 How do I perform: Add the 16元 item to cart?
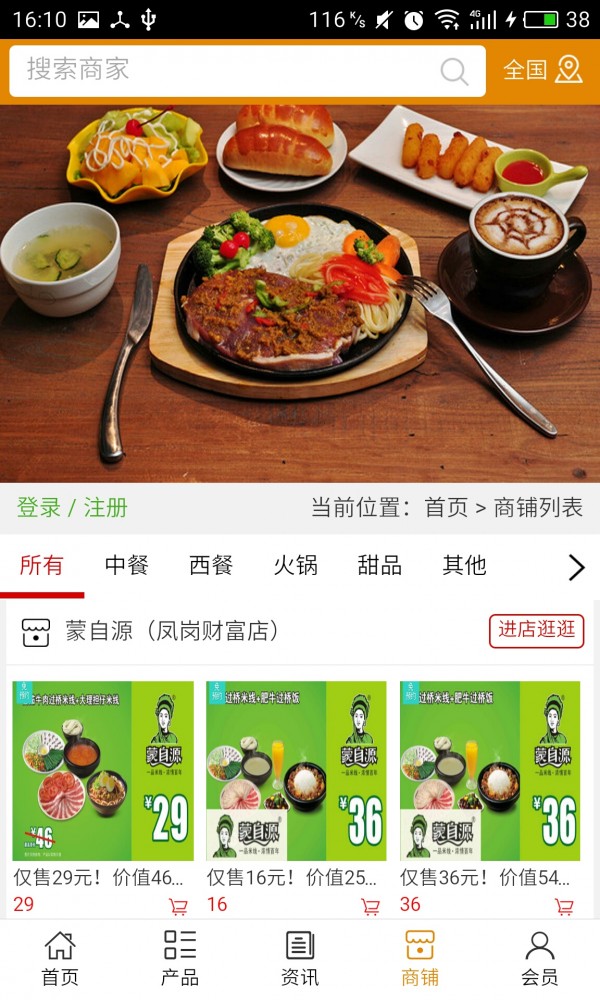[370, 906]
